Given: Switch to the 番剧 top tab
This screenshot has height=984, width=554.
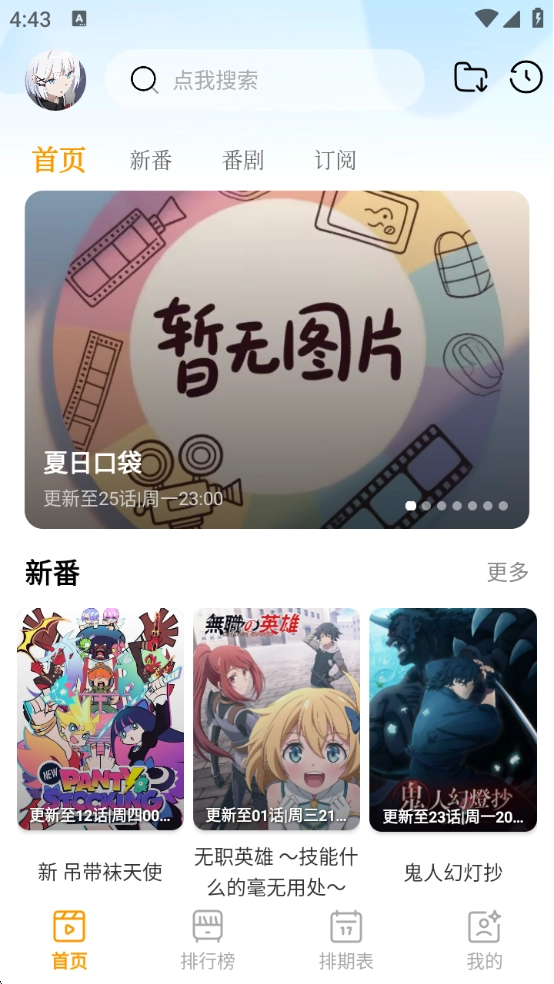Looking at the screenshot, I should click(x=243, y=160).
